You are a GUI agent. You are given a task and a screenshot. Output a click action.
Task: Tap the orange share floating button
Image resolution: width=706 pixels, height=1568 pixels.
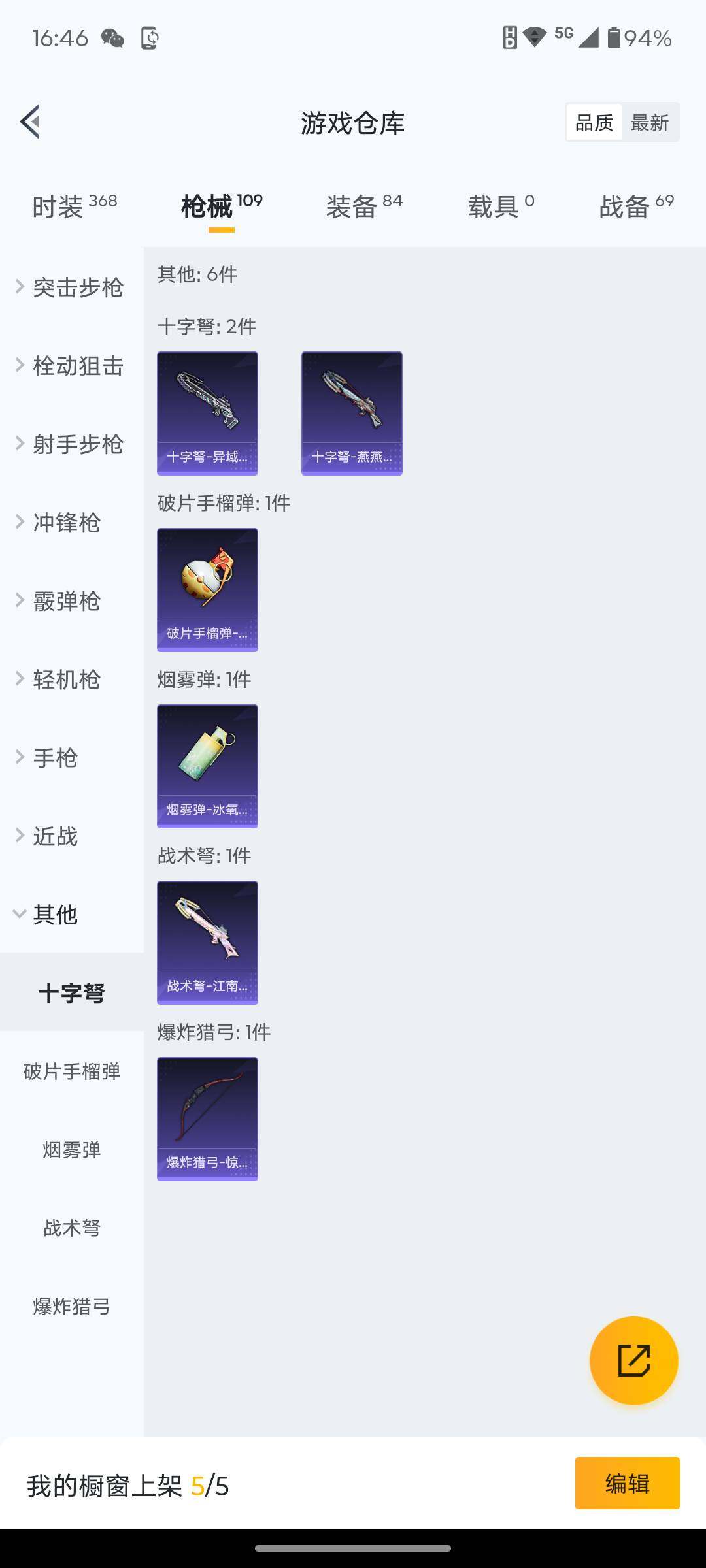[633, 1360]
